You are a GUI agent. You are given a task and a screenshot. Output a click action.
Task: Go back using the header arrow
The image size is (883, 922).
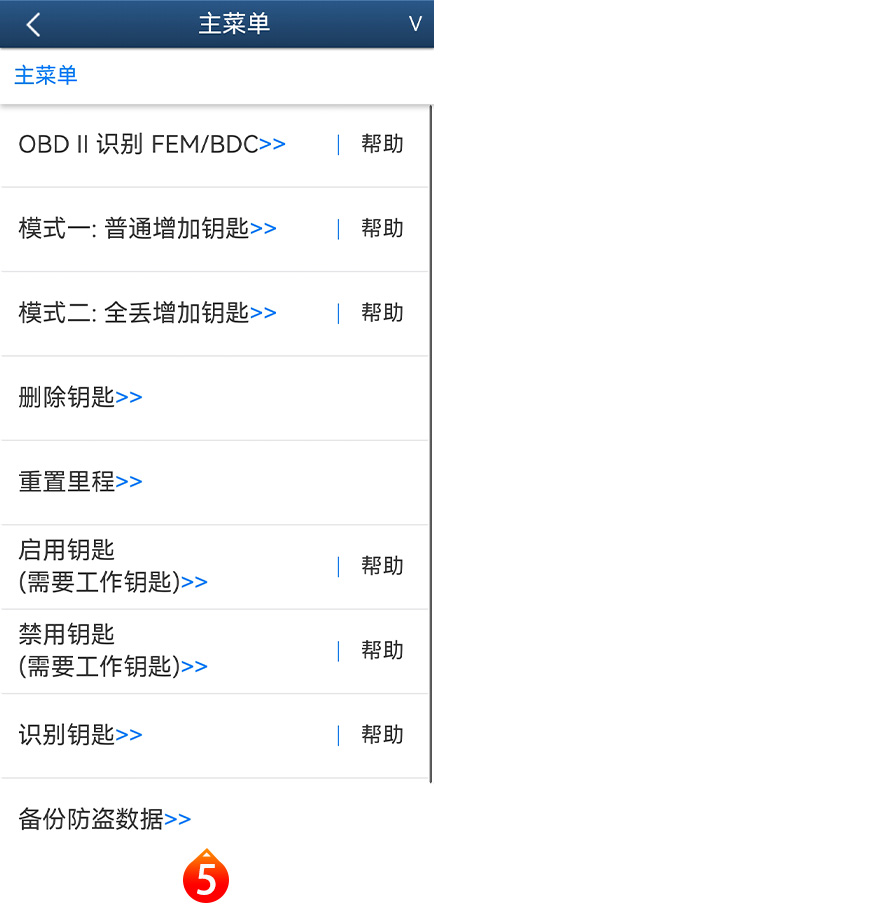pos(34,25)
